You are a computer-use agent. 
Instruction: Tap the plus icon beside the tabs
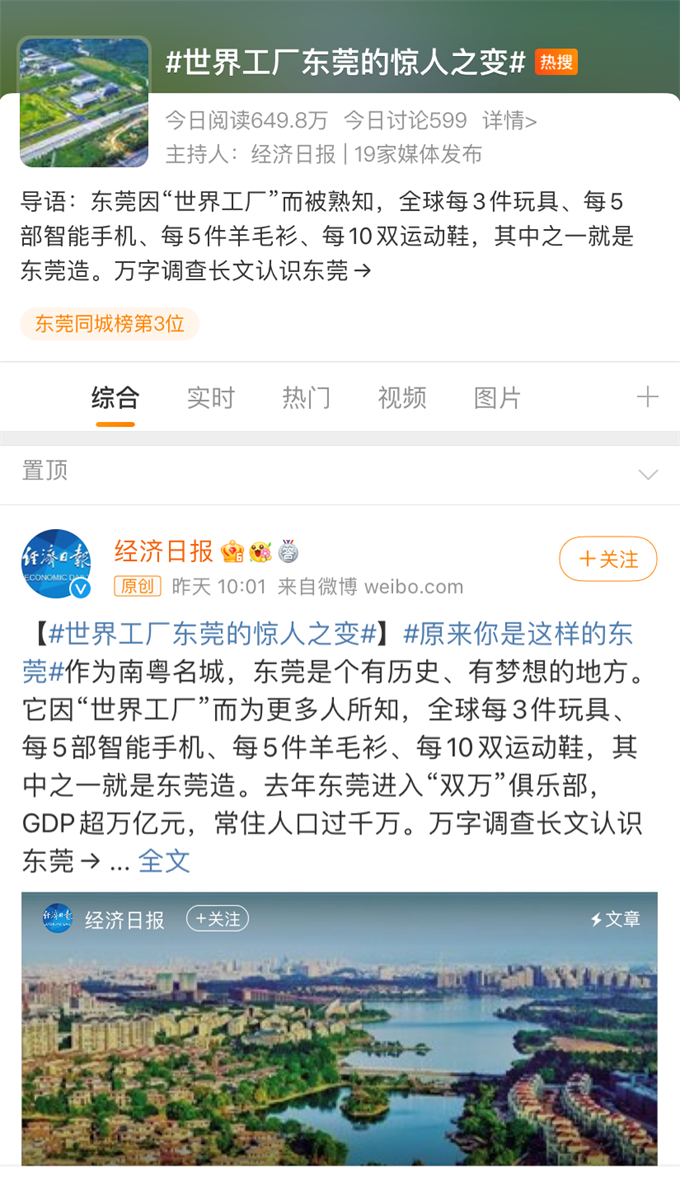(x=648, y=397)
